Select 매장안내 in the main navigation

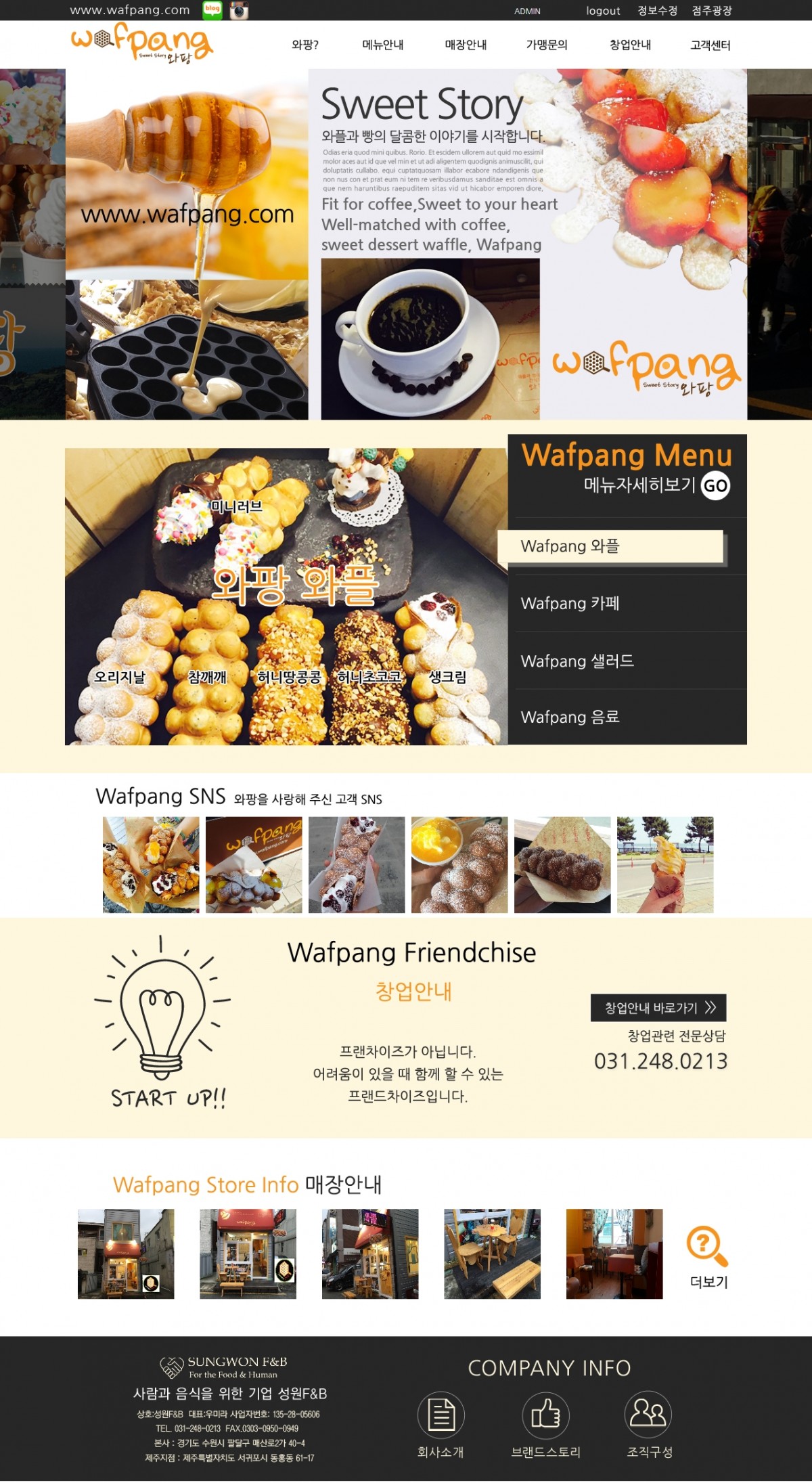(x=466, y=45)
